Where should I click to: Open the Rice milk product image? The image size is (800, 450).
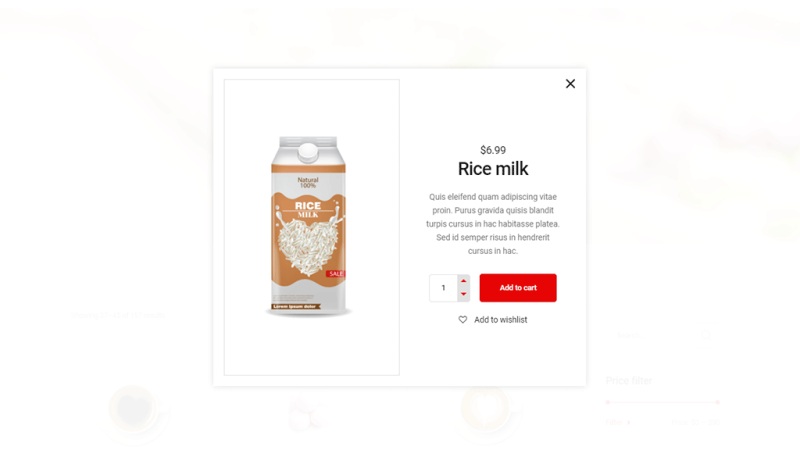[x=311, y=228]
